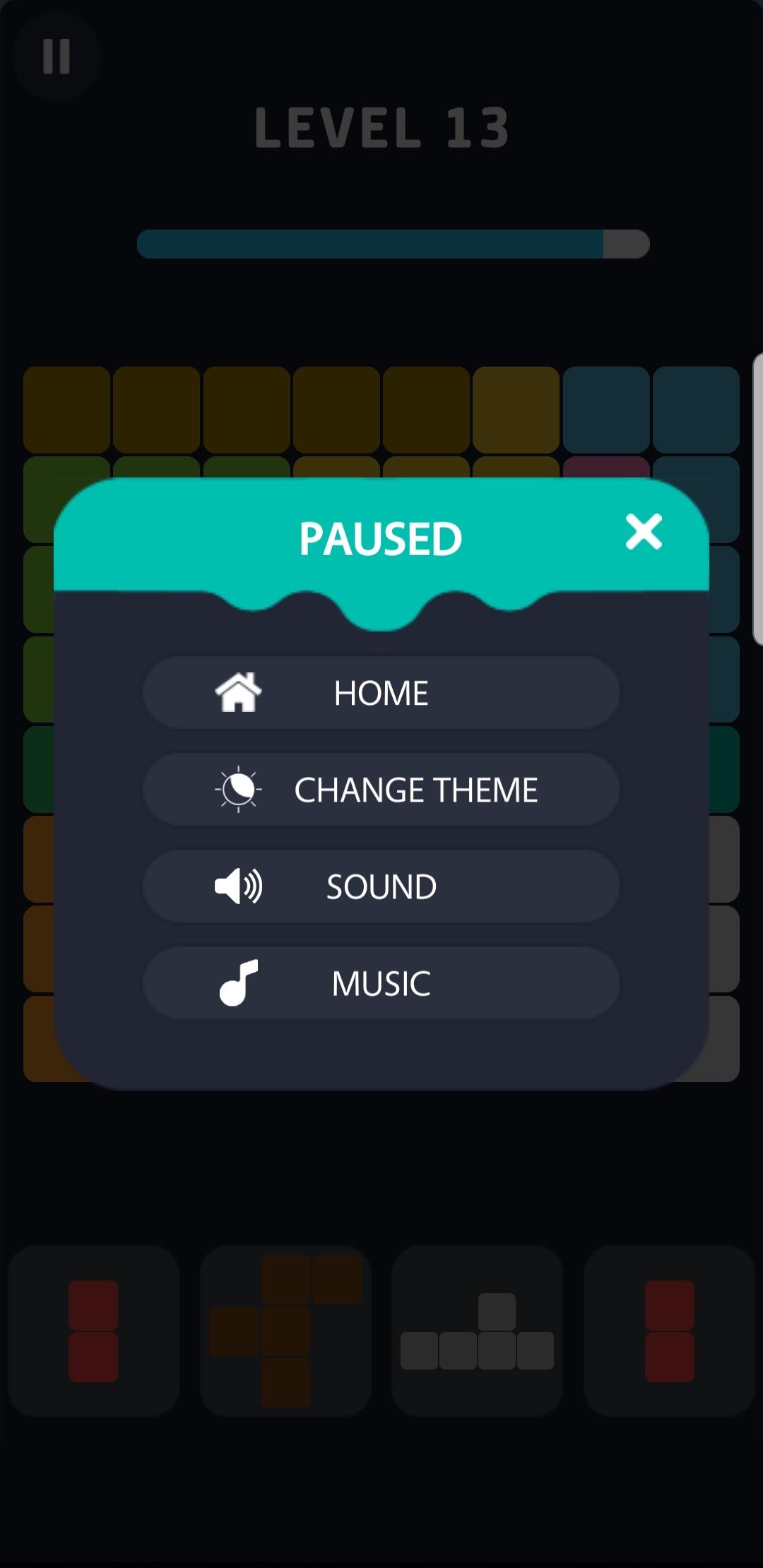Expand the pause menu using top-left pause control
The image size is (763, 1568).
(x=57, y=57)
